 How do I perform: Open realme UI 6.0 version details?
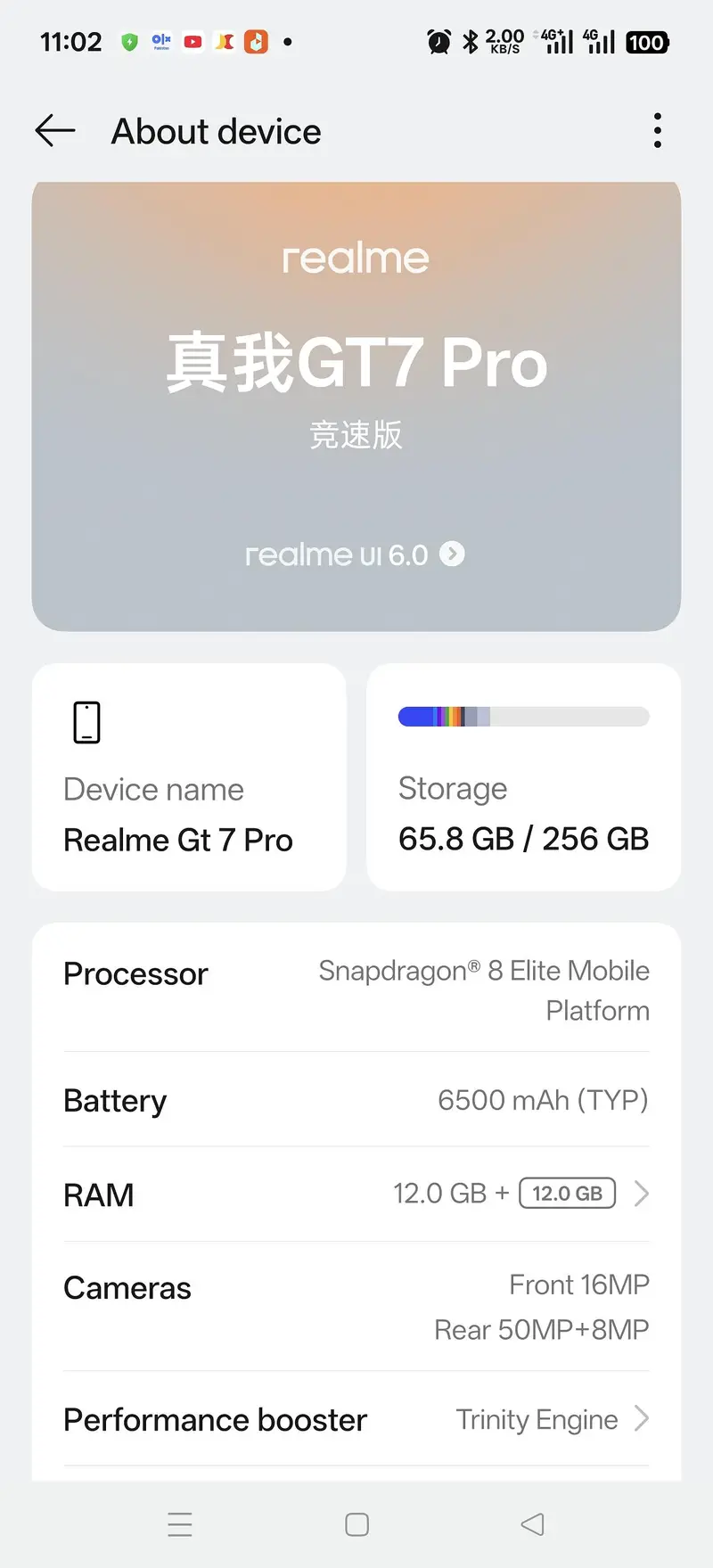click(355, 554)
